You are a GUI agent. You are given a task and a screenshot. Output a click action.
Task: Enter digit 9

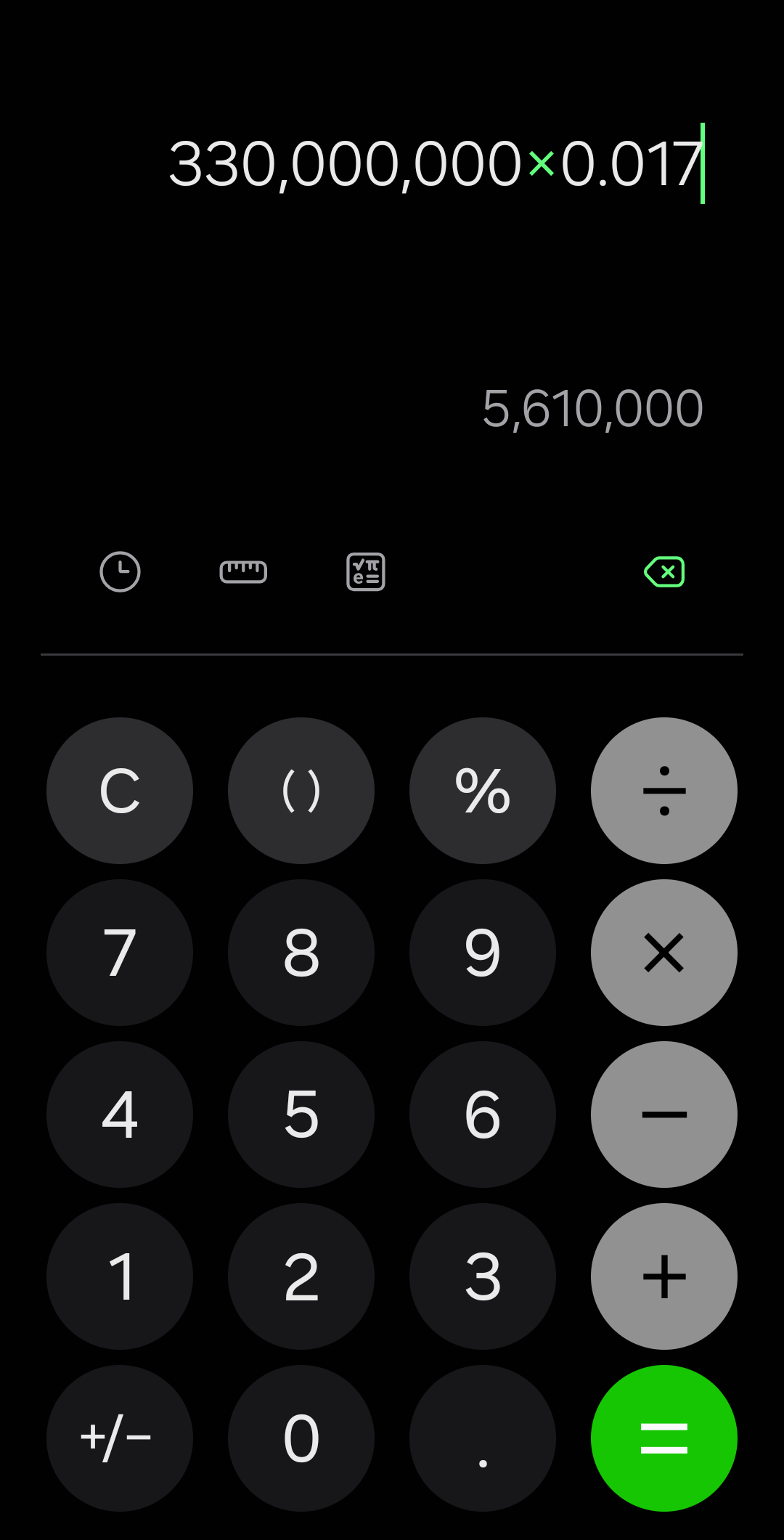click(483, 953)
